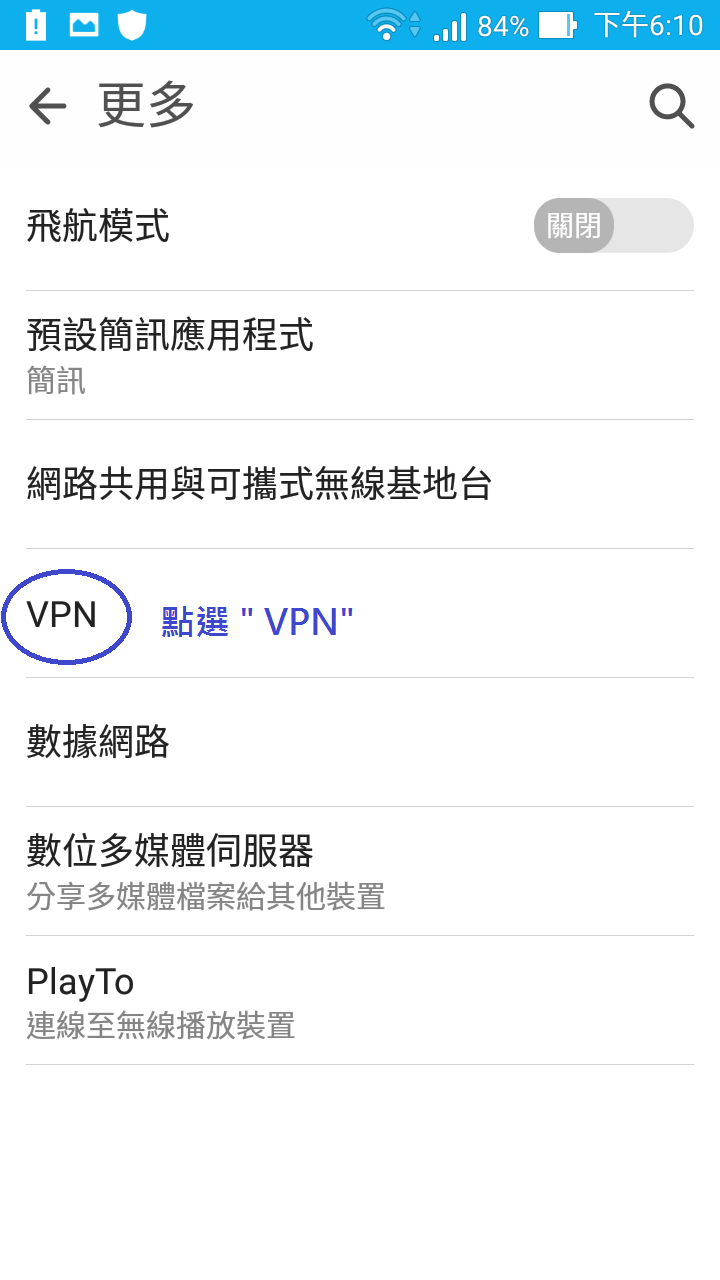This screenshot has width=720, height=1280.
Task: Toggle 飛航模式 on
Action: 613,225
